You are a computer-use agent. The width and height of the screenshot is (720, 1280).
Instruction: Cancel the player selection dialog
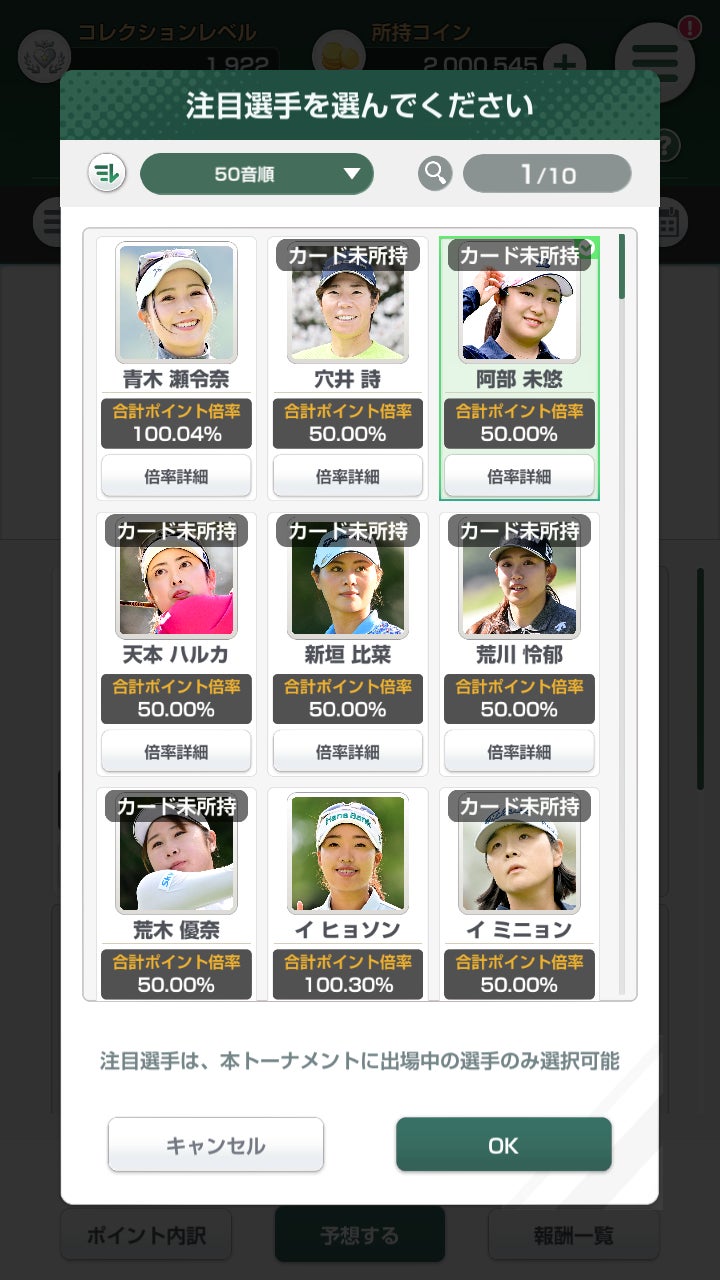216,1145
